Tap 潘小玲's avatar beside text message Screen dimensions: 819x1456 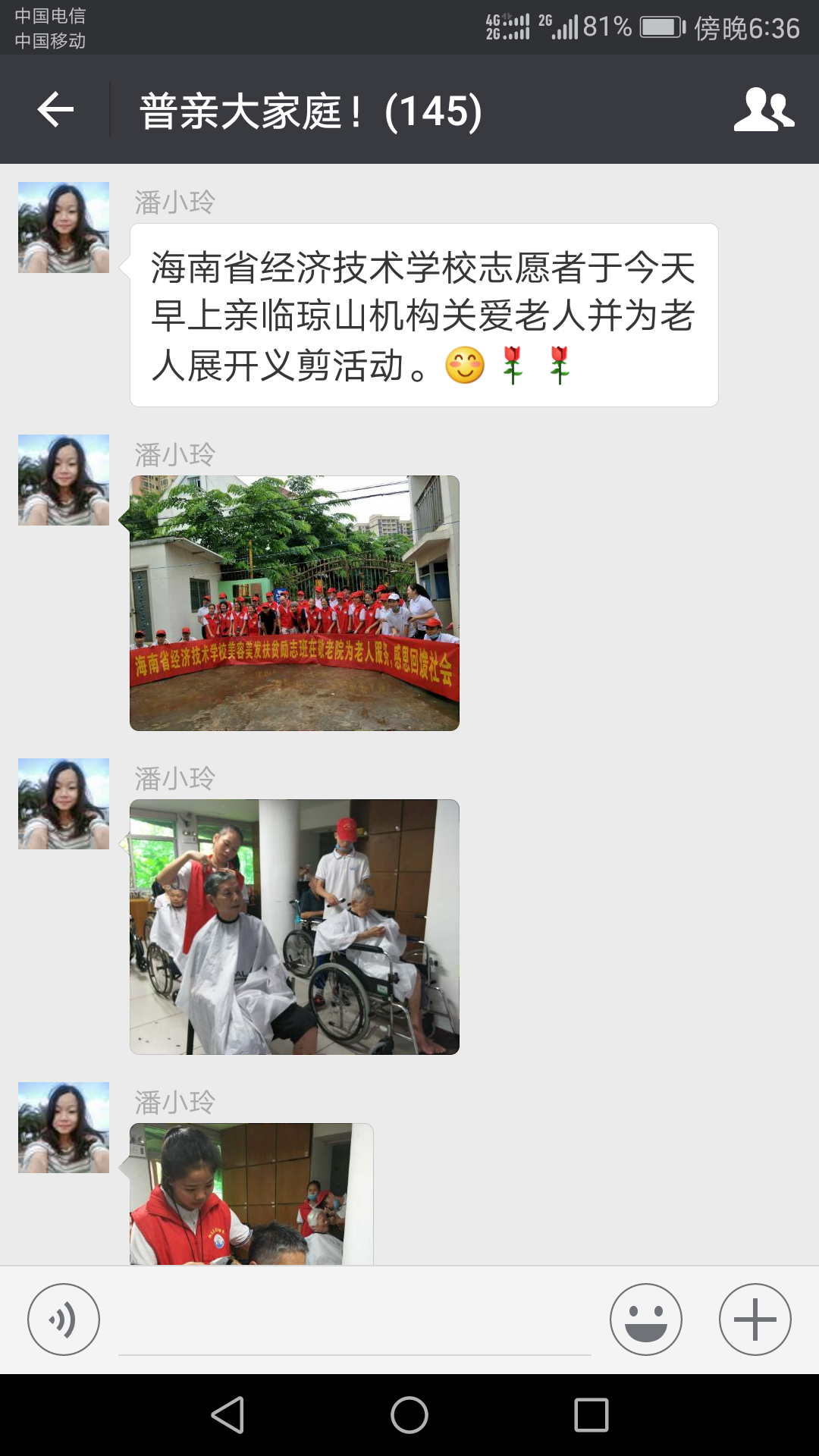tap(64, 227)
